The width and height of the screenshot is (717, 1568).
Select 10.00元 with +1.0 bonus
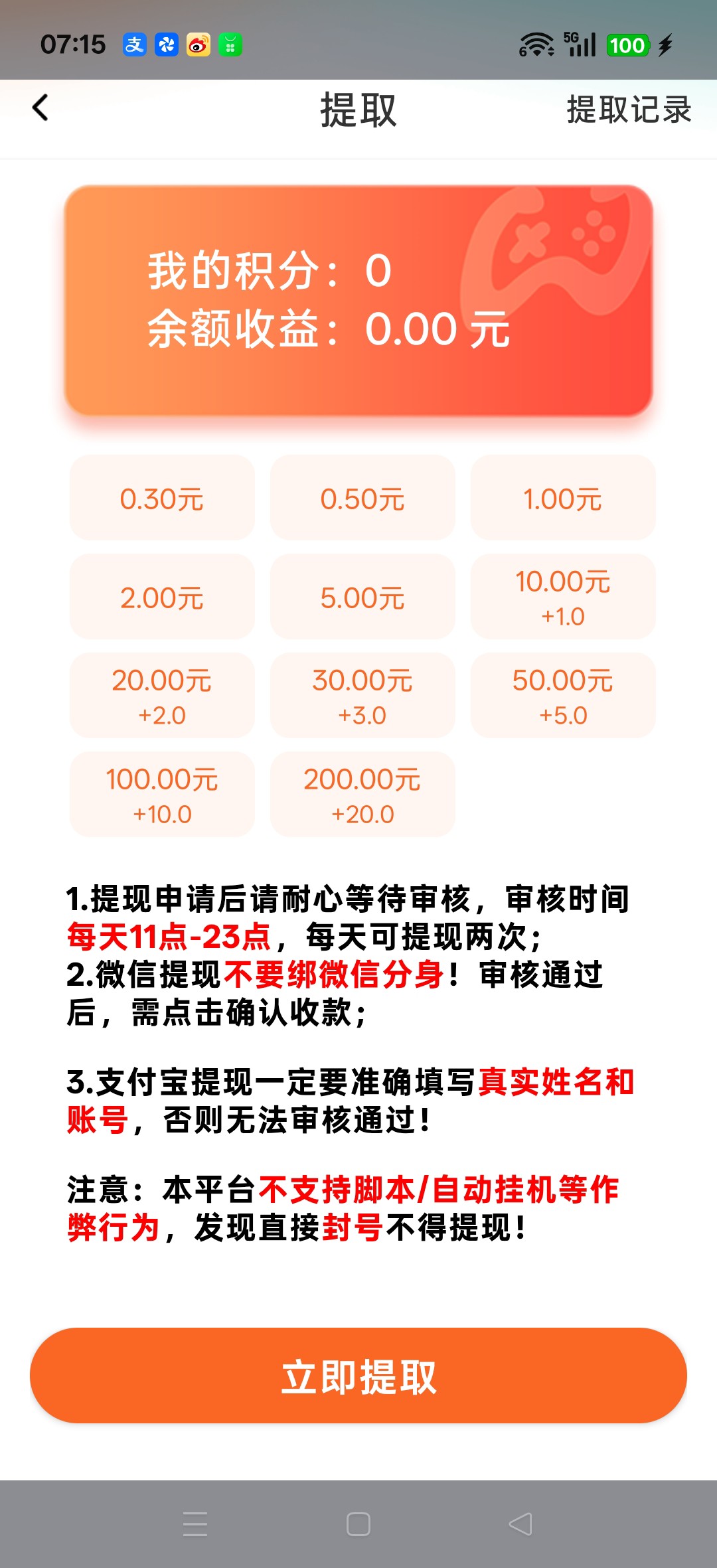pos(563,597)
